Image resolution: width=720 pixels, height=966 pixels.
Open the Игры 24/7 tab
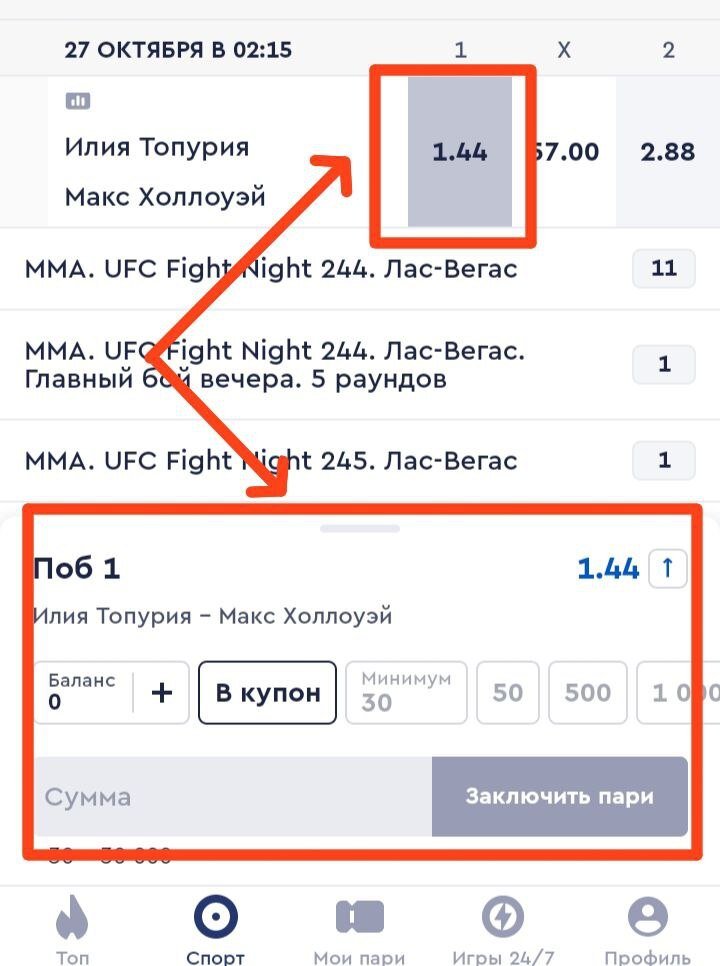click(x=503, y=930)
